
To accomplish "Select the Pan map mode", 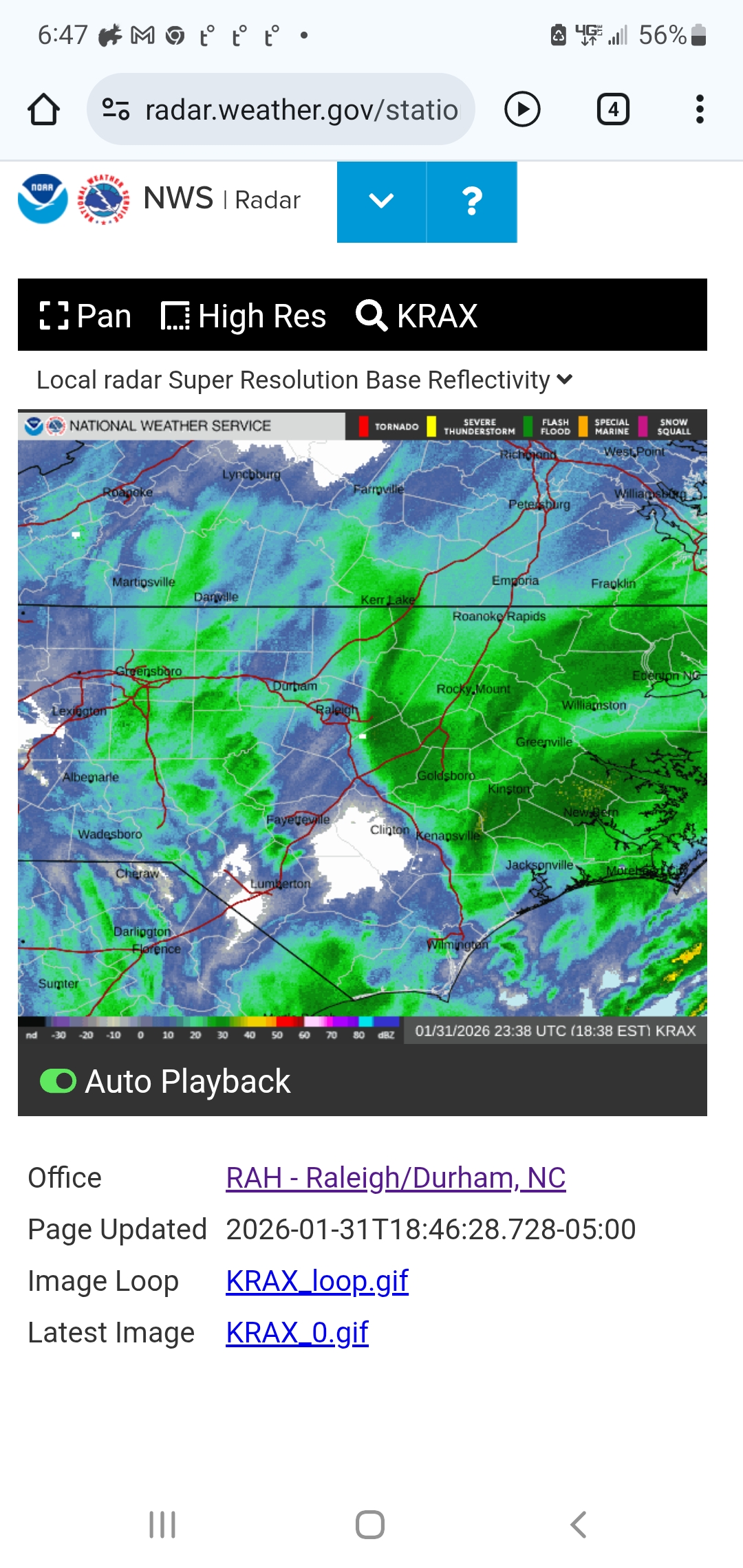I will coord(85,316).
